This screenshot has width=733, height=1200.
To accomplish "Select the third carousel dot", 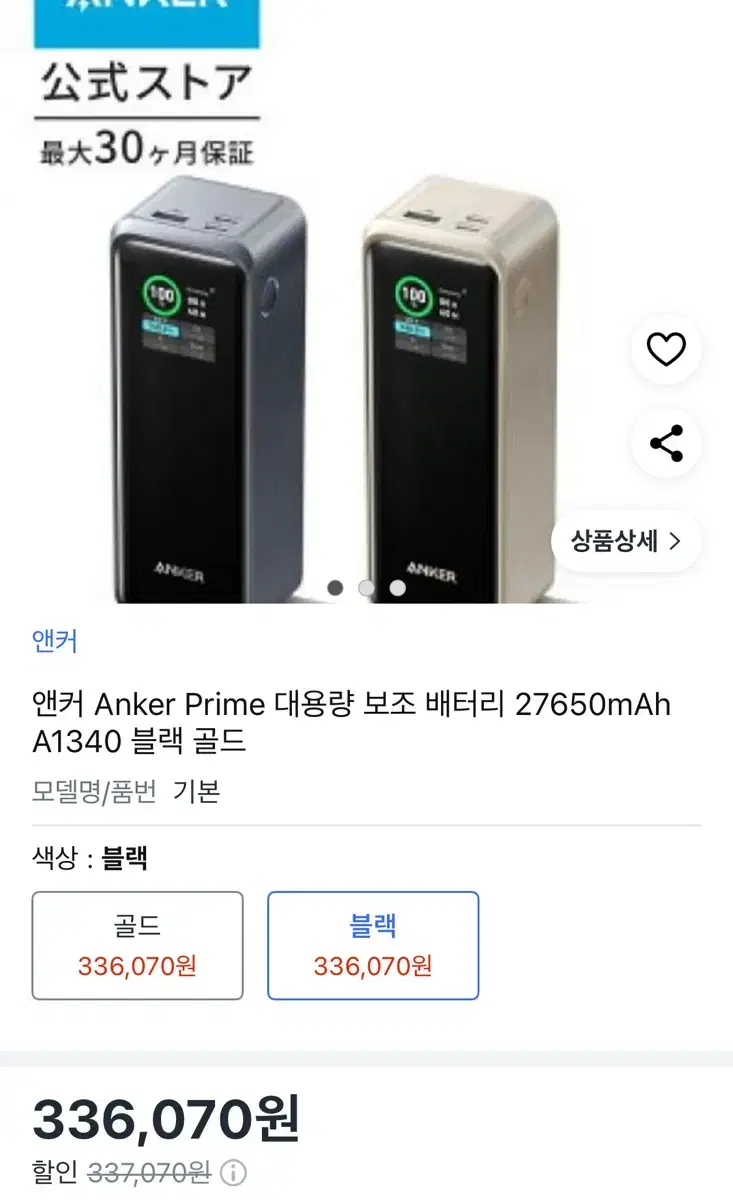I will point(396,588).
